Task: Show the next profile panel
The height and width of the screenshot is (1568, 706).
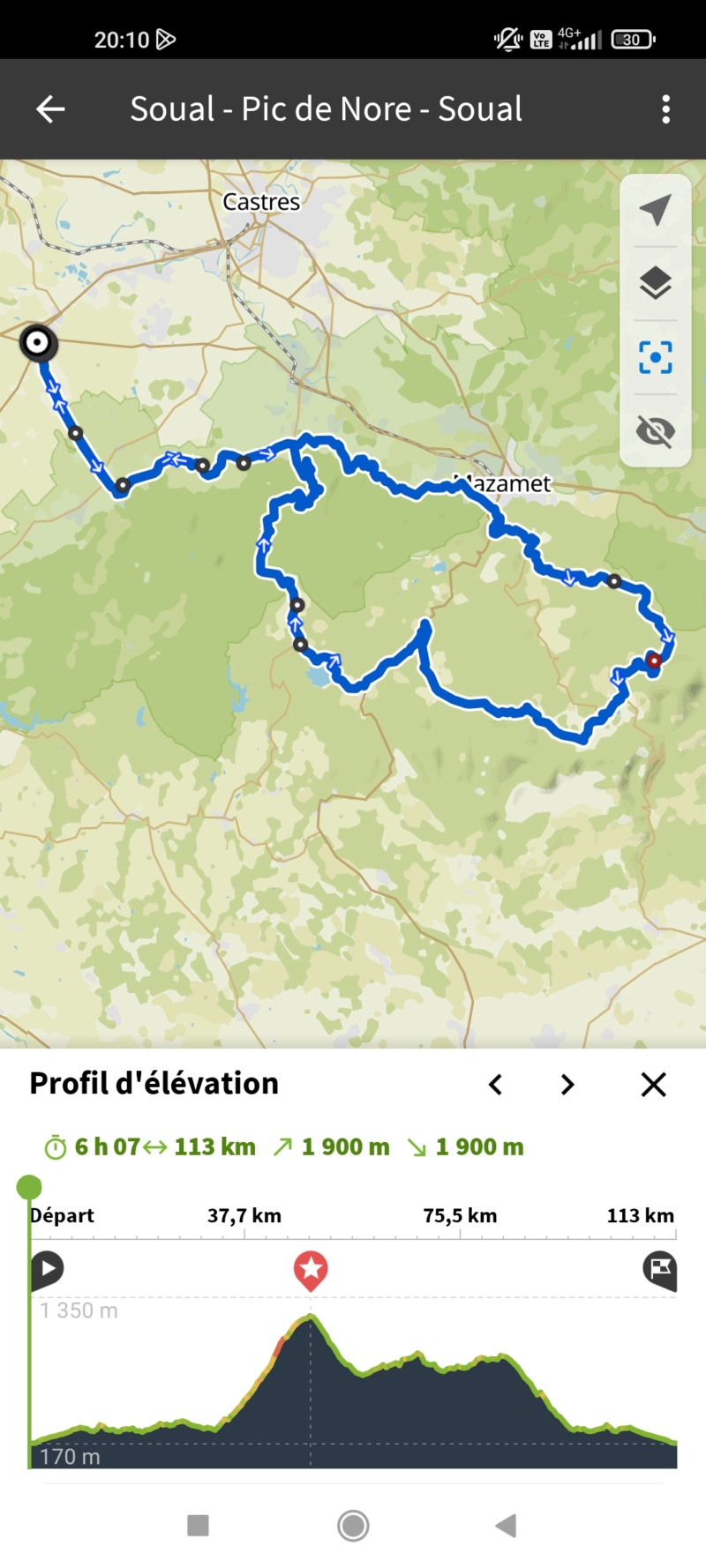Action: click(x=567, y=1085)
